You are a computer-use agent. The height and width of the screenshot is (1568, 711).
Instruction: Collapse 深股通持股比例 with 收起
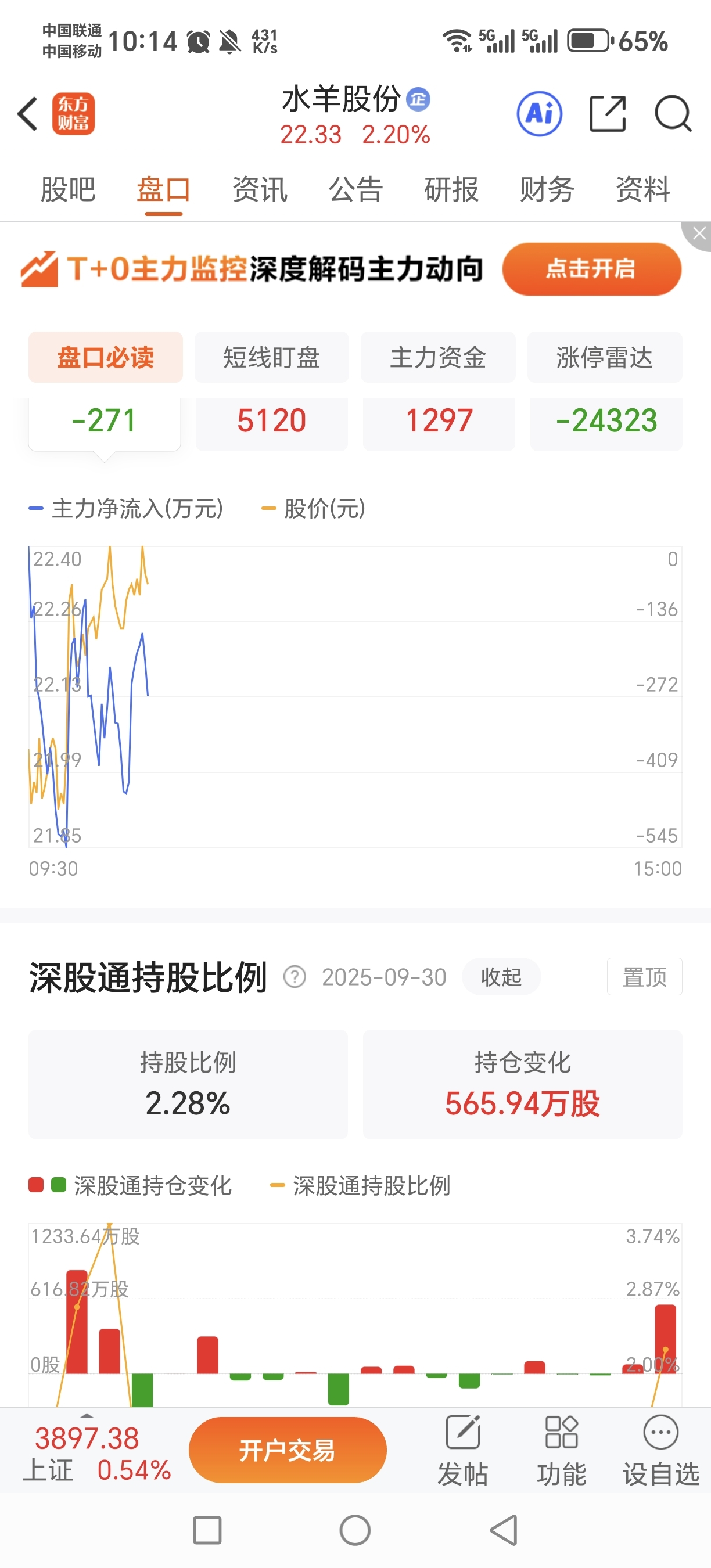point(501,977)
